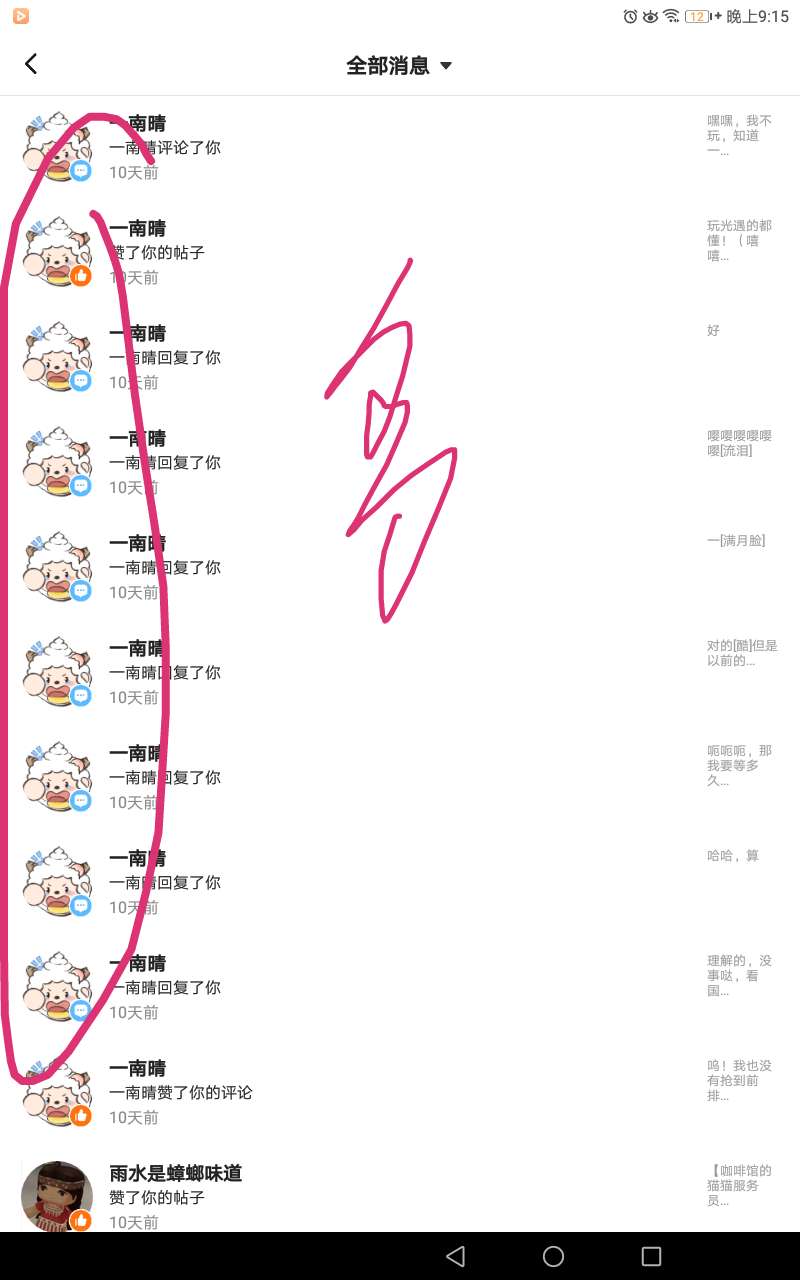800x1280 pixels.
Task: Open the reply '嘤嘤嘤嘤嘤嘤[流泪]'
Action: (x=400, y=462)
